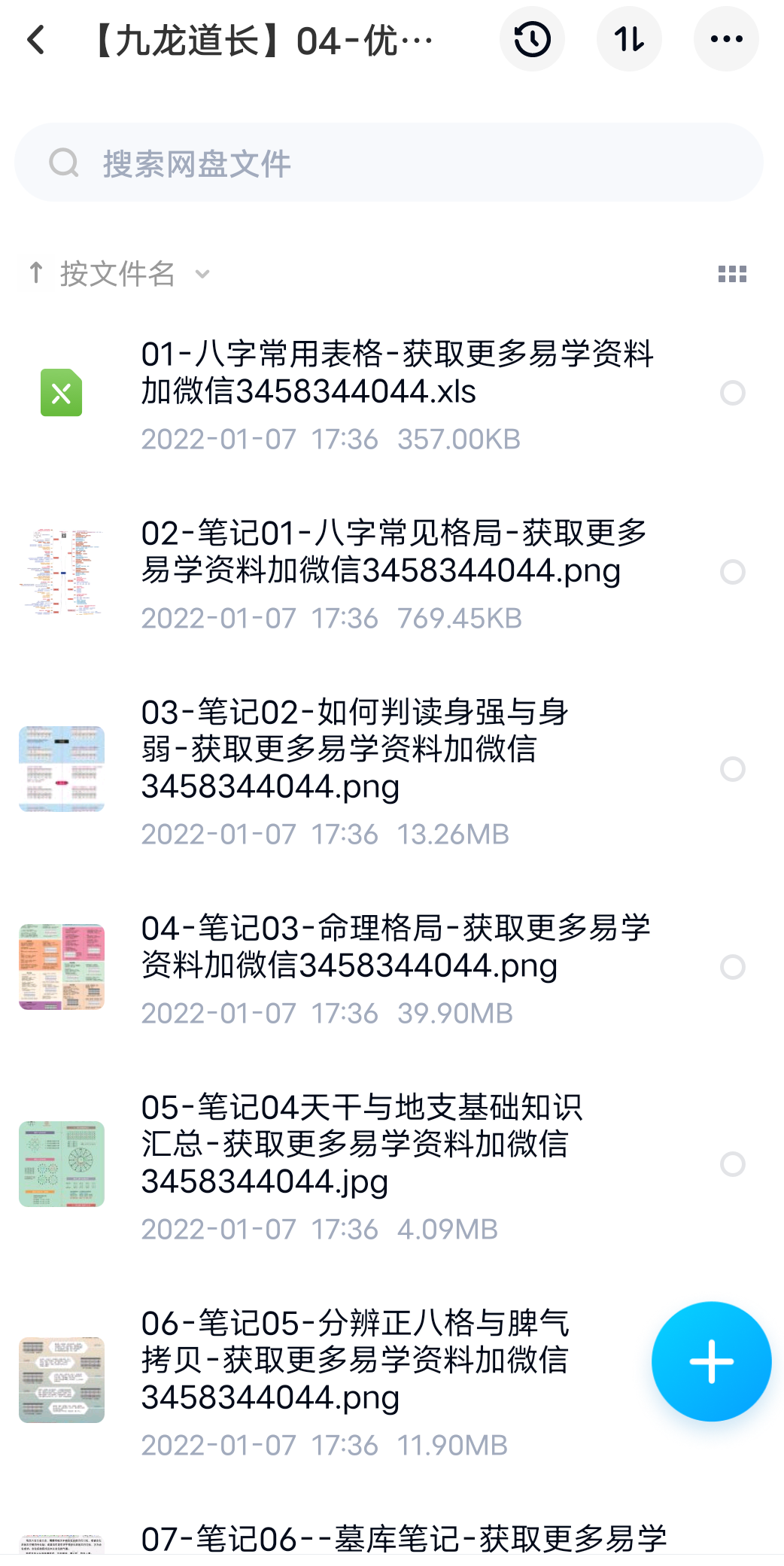Image resolution: width=784 pixels, height=1566 pixels.
Task: Open the transfer list sorting icon
Action: click(x=629, y=39)
